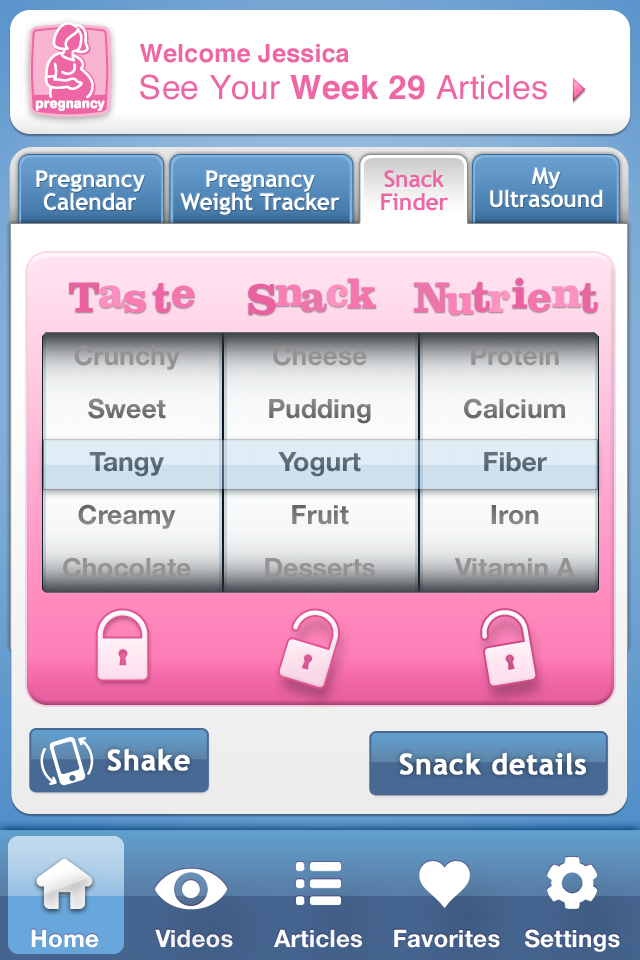The width and height of the screenshot is (640, 960).
Task: Select Creamy in the Taste wheel
Action: coord(127,515)
